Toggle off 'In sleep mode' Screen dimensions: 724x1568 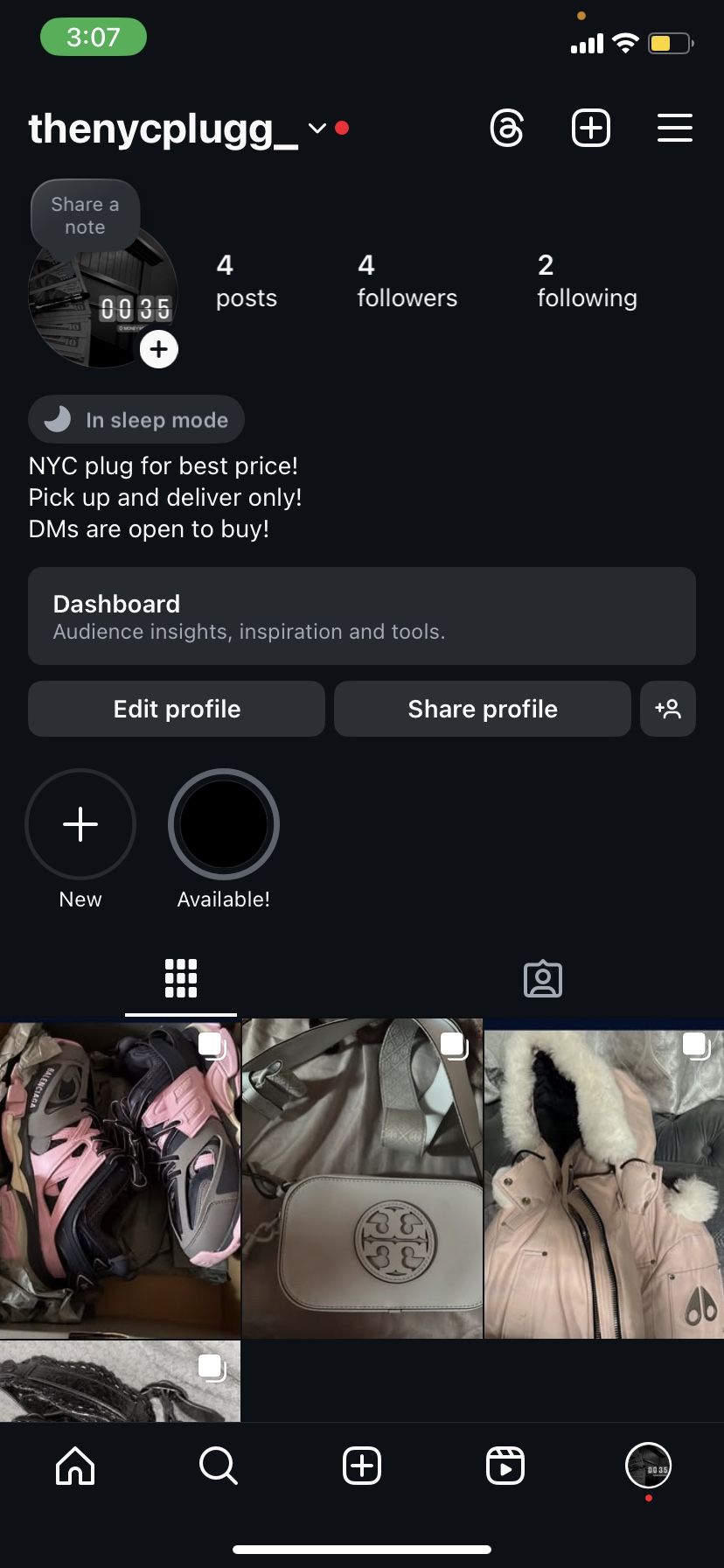pyautogui.click(x=136, y=419)
